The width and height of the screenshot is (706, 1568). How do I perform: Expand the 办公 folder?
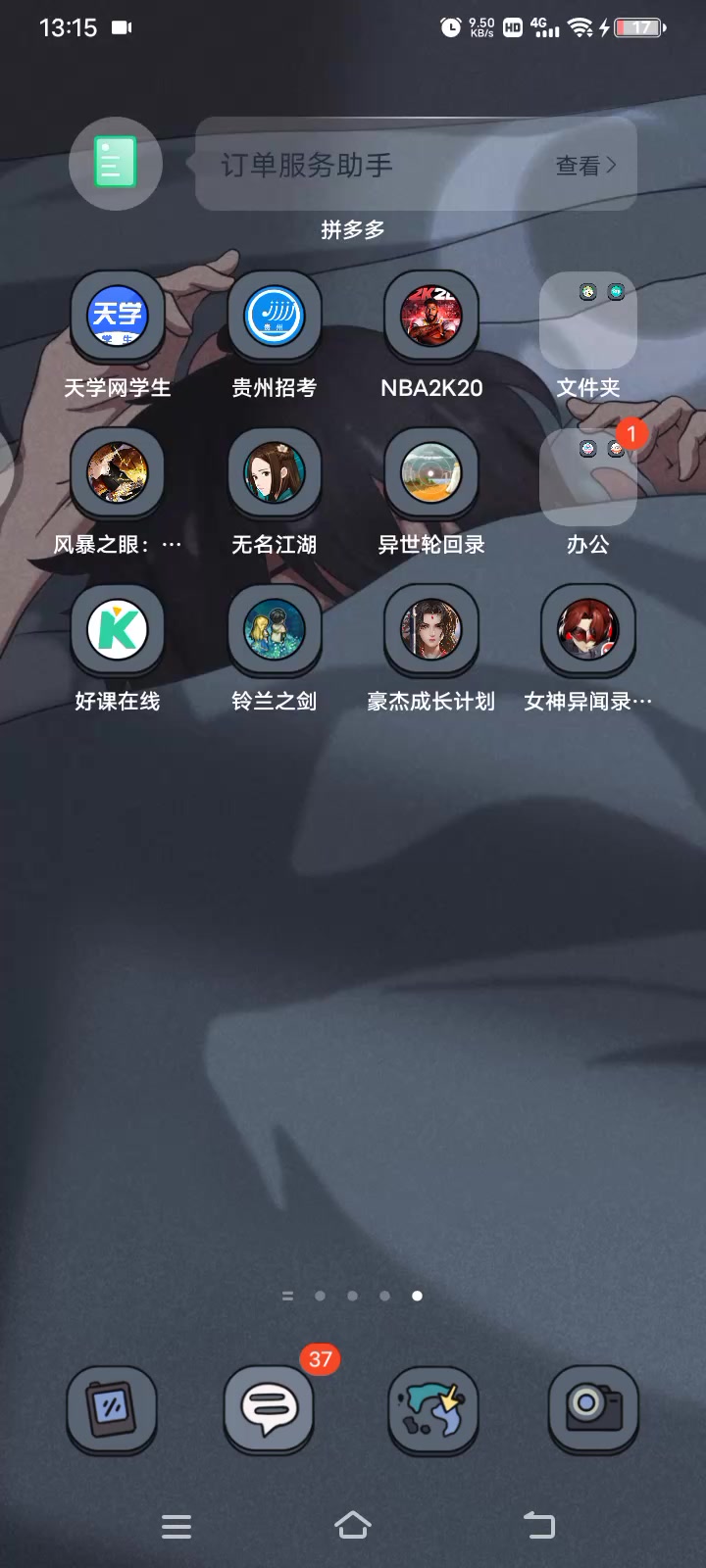point(588,477)
